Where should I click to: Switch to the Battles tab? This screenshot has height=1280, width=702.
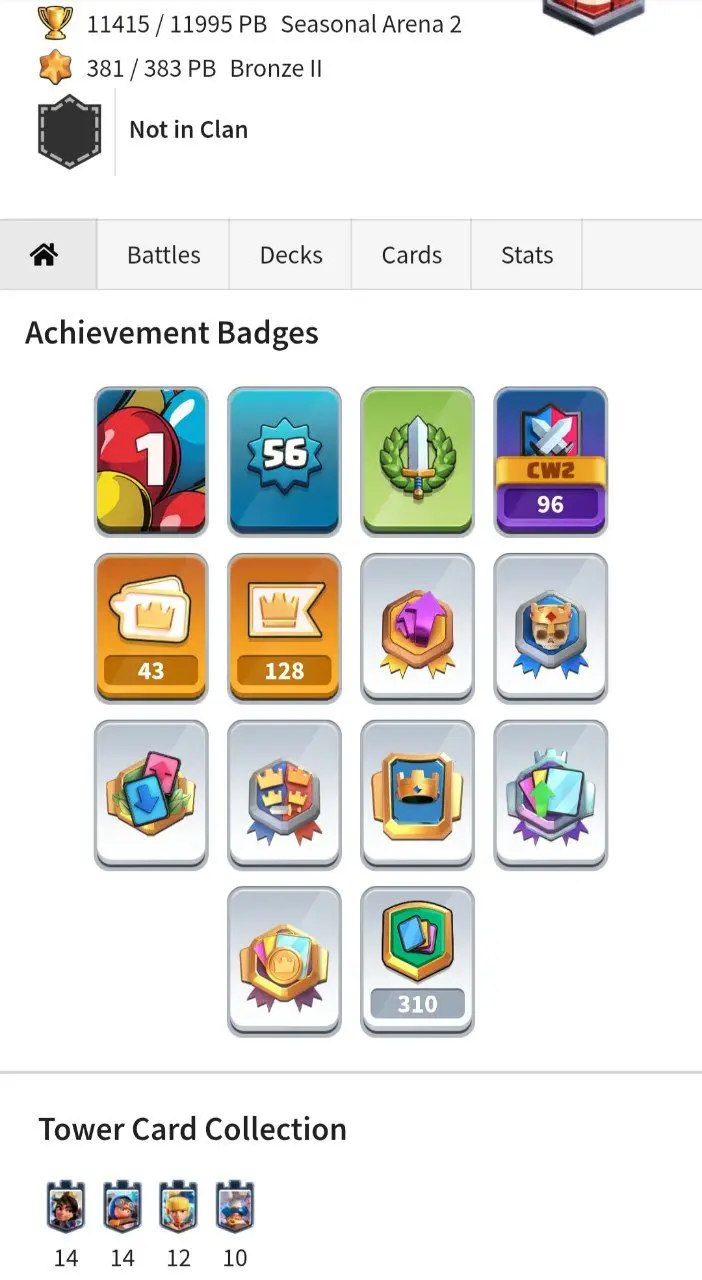coord(163,255)
